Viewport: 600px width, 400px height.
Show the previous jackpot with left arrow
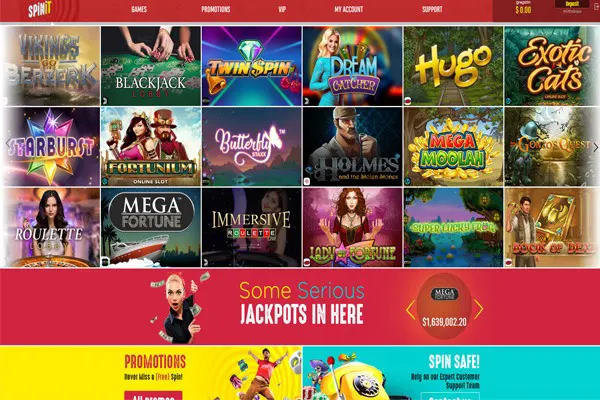click(x=409, y=309)
